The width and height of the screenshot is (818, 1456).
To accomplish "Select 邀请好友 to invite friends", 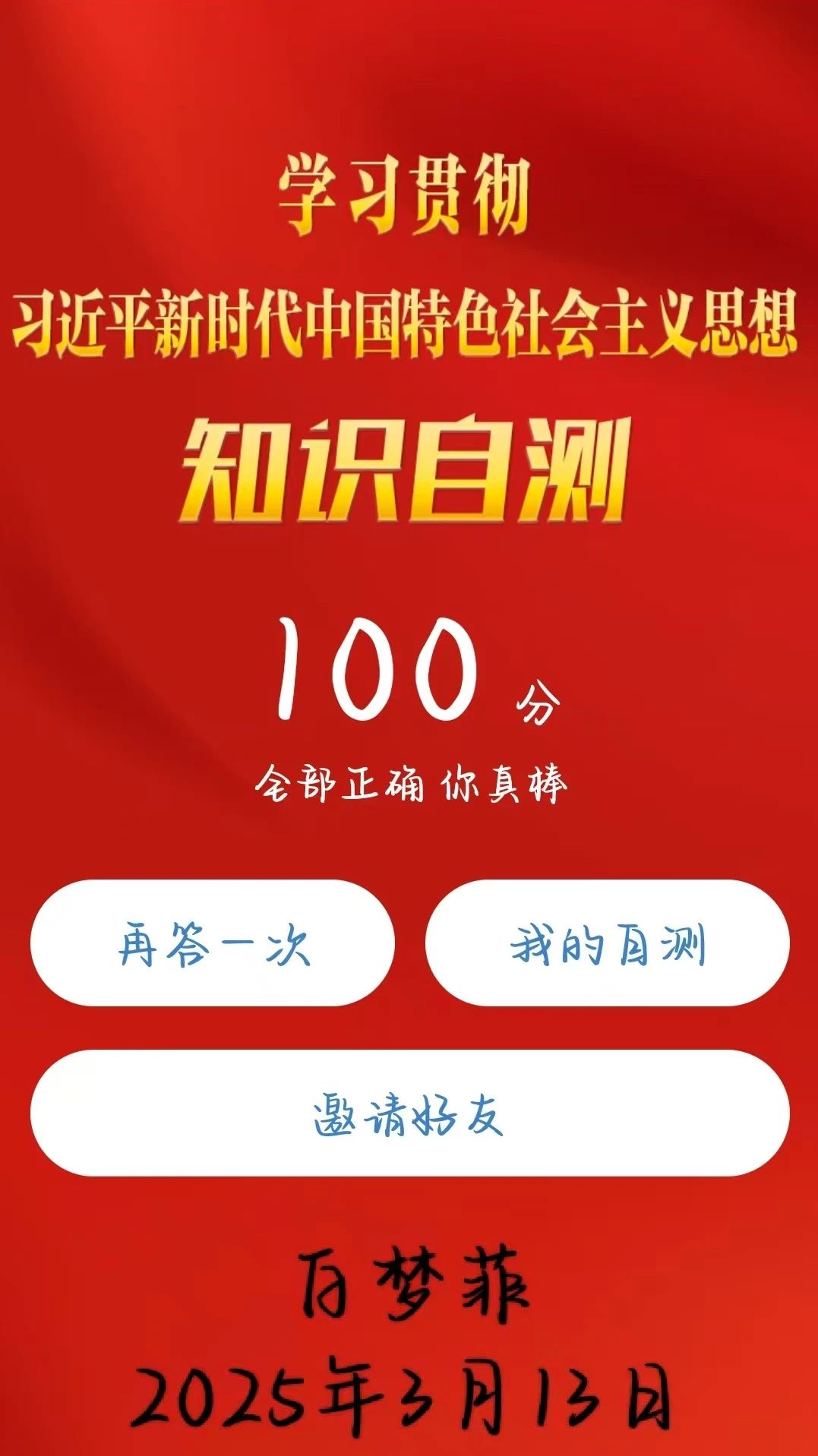I will pos(409,1113).
